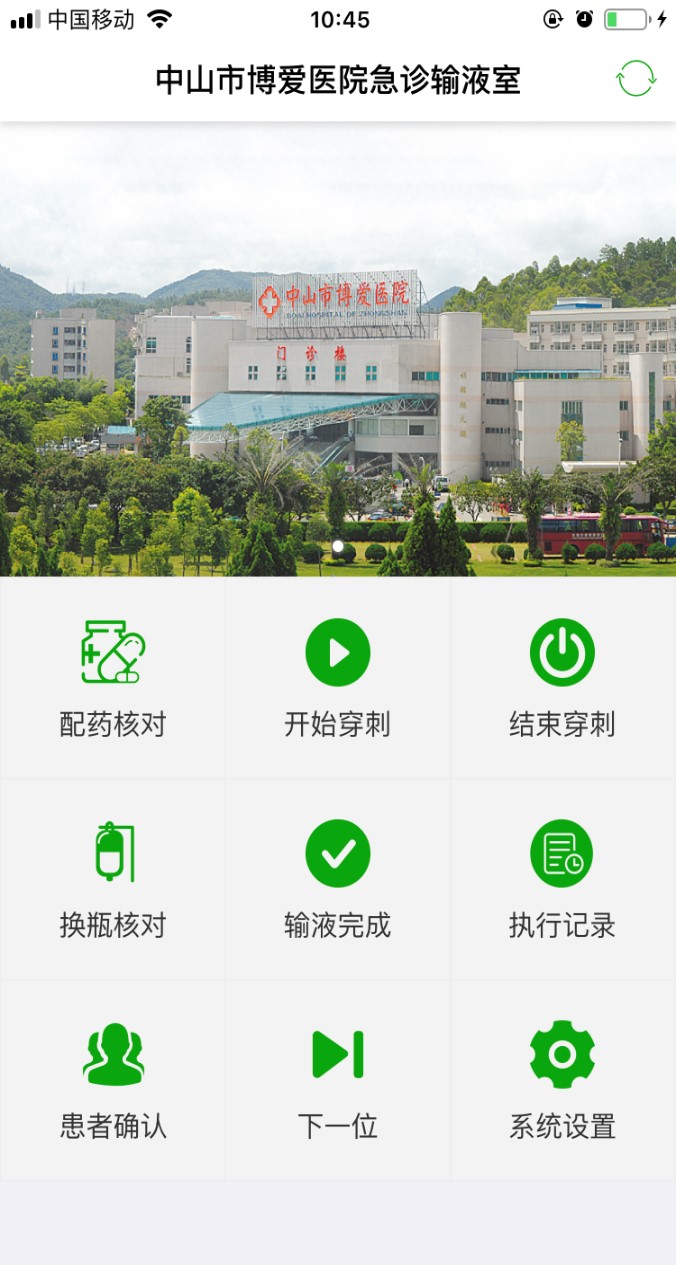Select 结束穿刺 to end puncture
The width and height of the screenshot is (676, 1265).
click(x=562, y=677)
